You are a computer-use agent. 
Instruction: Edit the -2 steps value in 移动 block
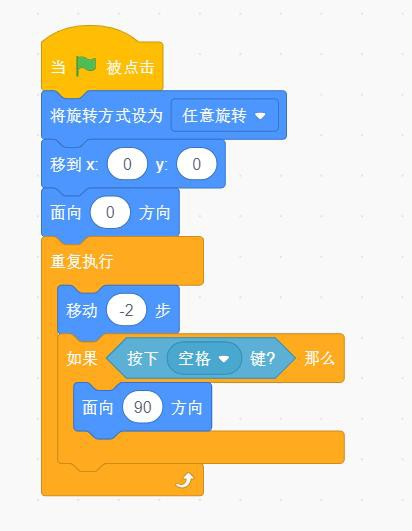tap(126, 310)
